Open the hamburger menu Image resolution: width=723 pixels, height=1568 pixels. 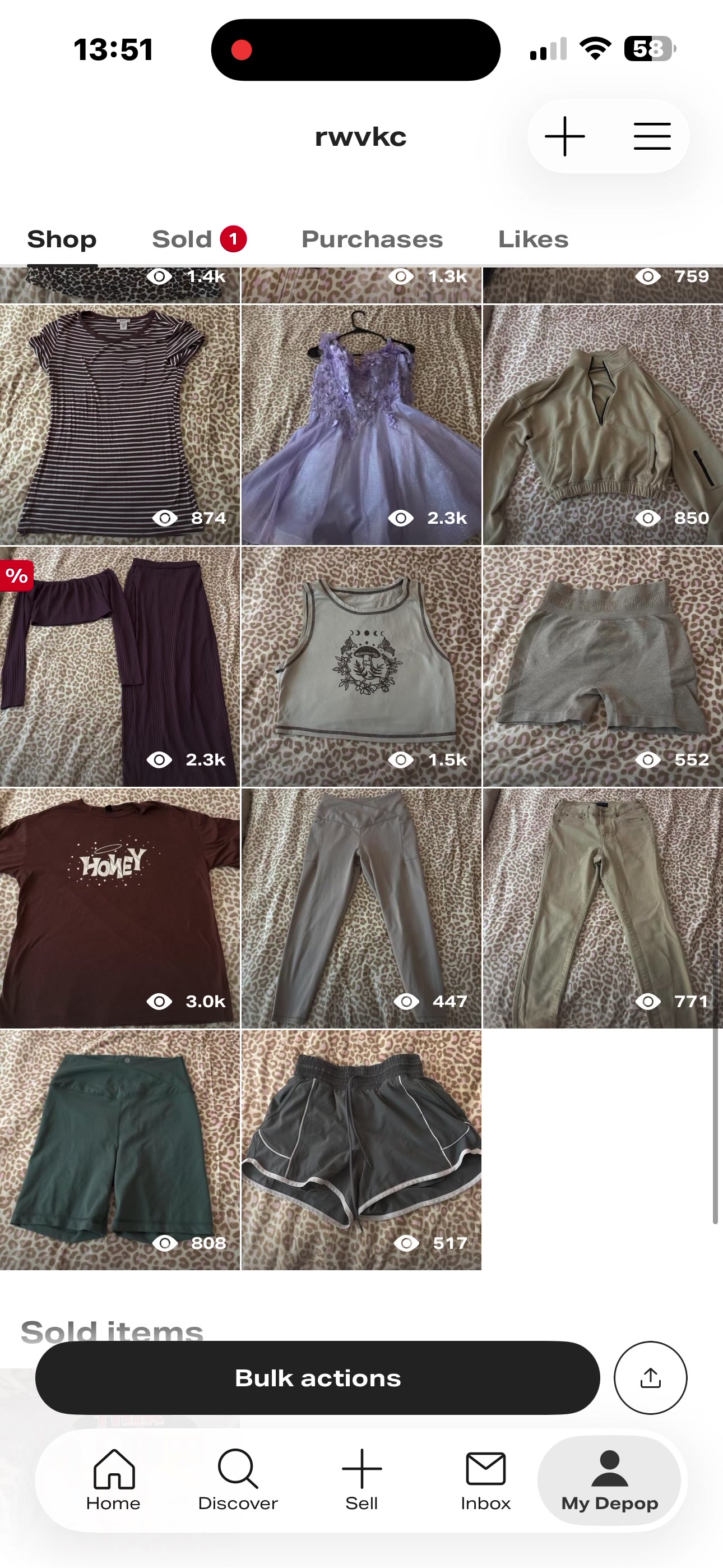(x=652, y=136)
